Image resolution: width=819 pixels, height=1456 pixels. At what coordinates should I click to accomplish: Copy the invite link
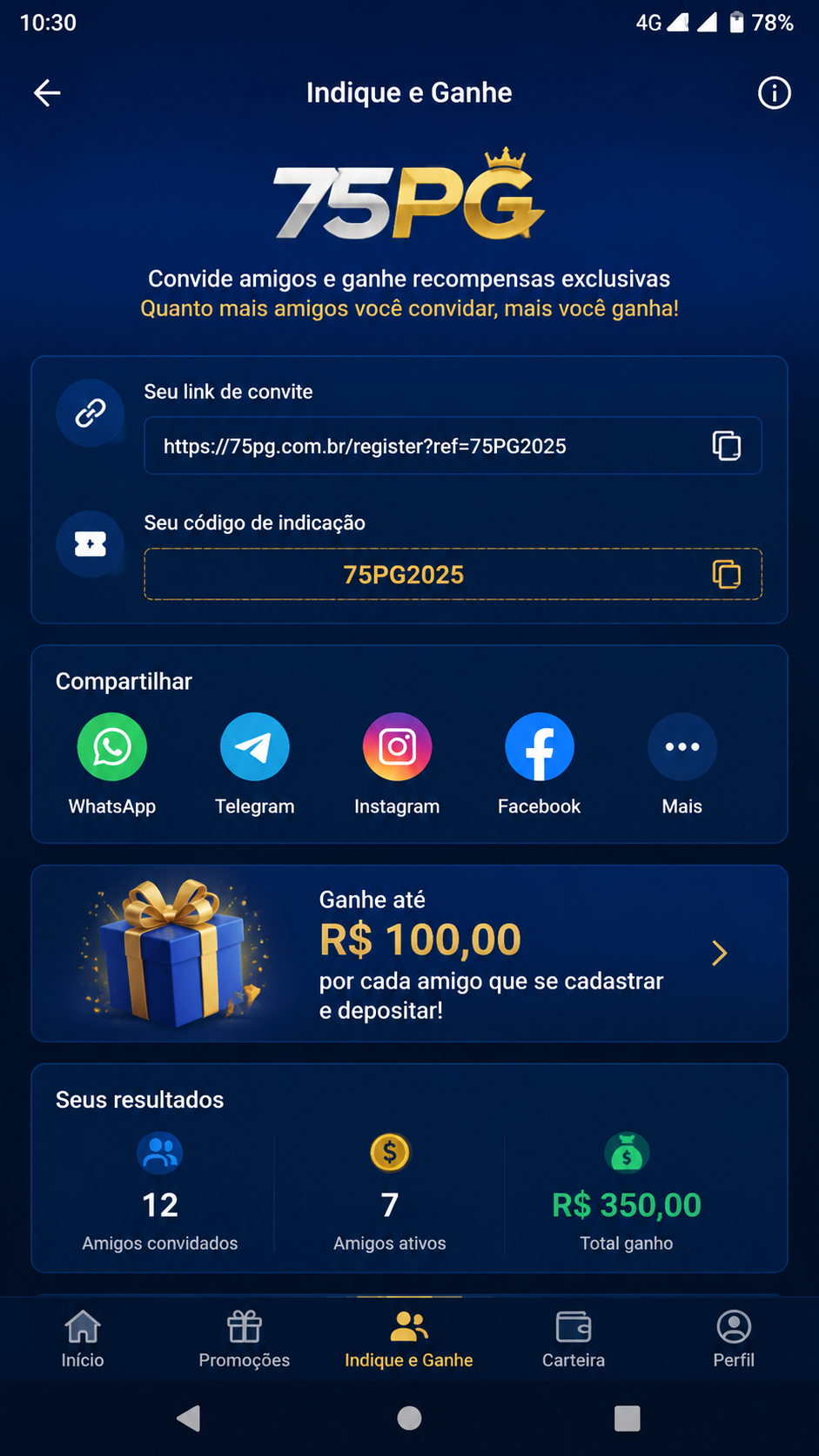[x=727, y=446]
